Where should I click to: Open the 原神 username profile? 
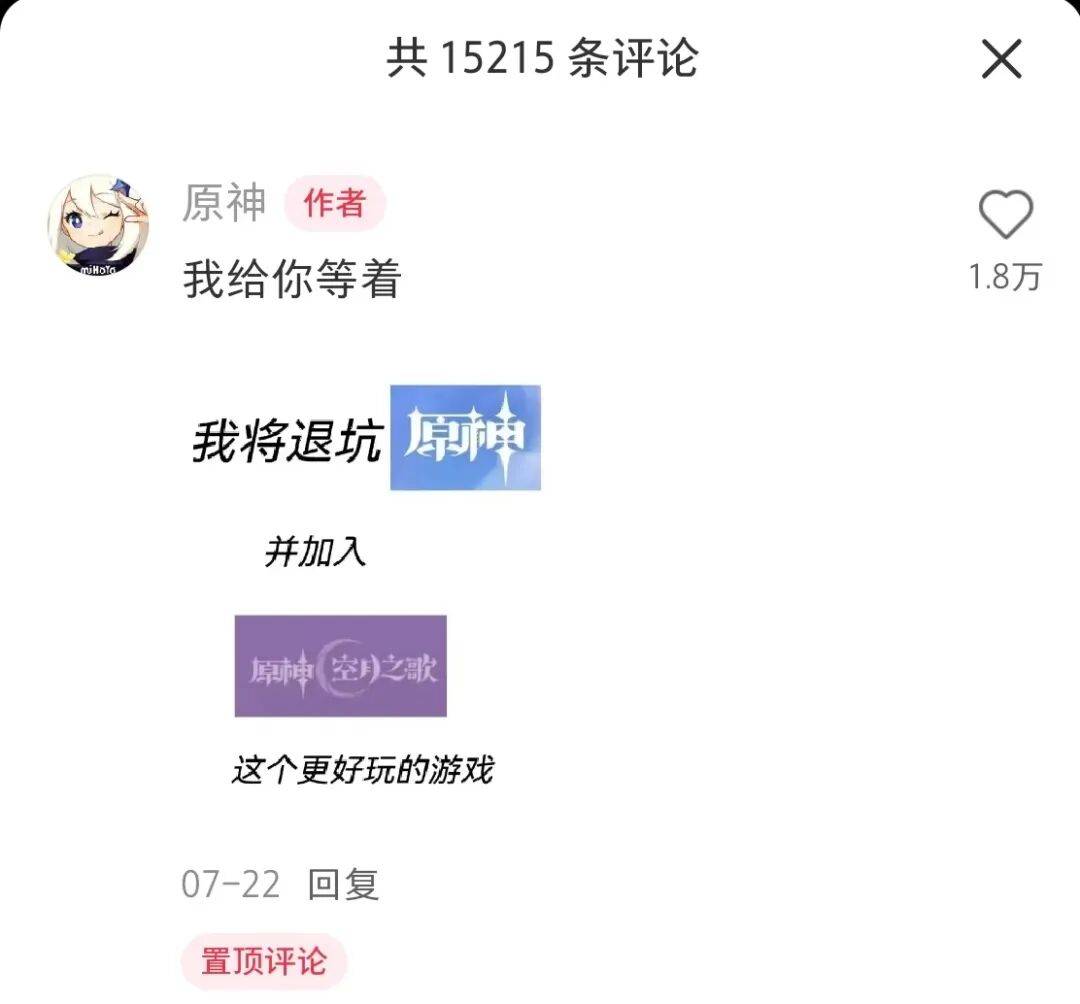tap(224, 204)
